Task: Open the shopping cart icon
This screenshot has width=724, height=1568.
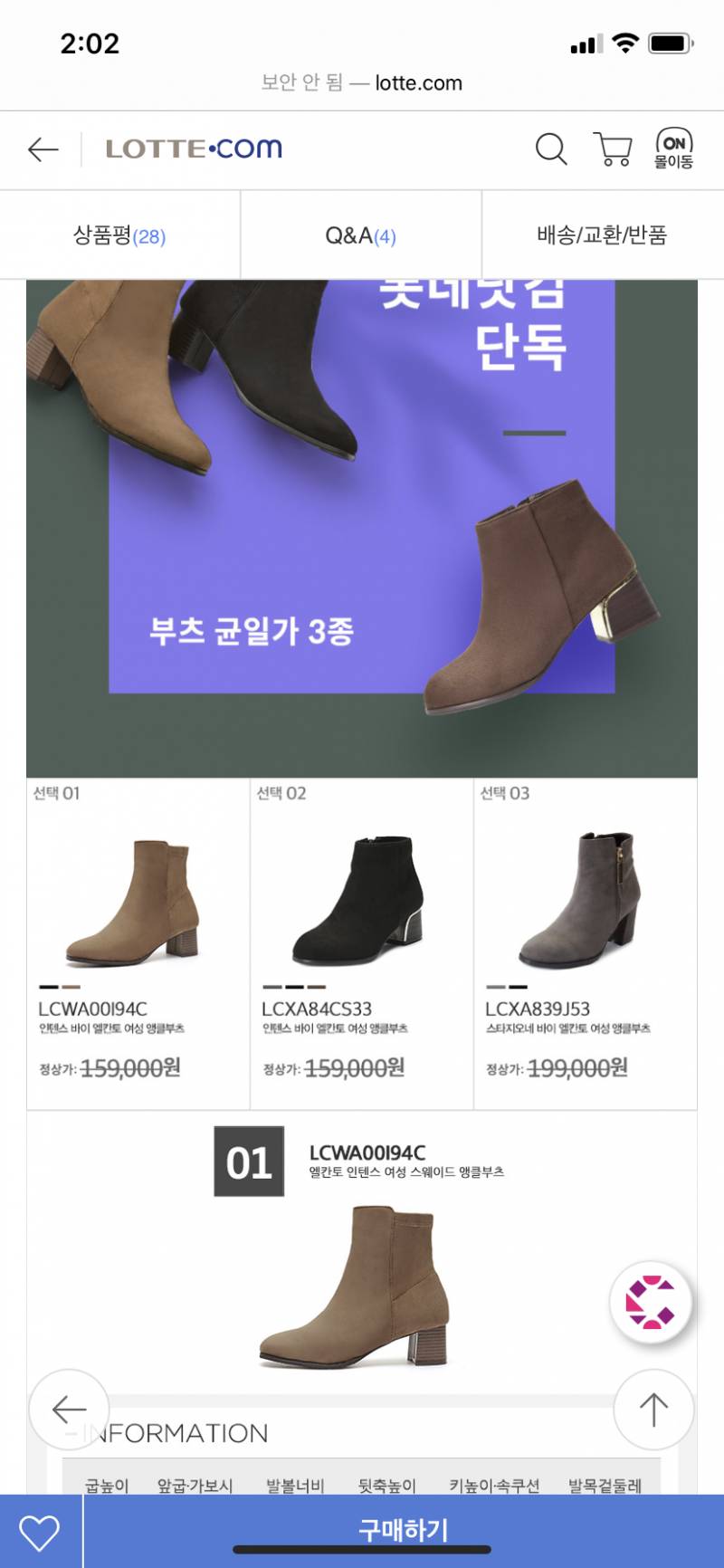Action: pos(613,150)
